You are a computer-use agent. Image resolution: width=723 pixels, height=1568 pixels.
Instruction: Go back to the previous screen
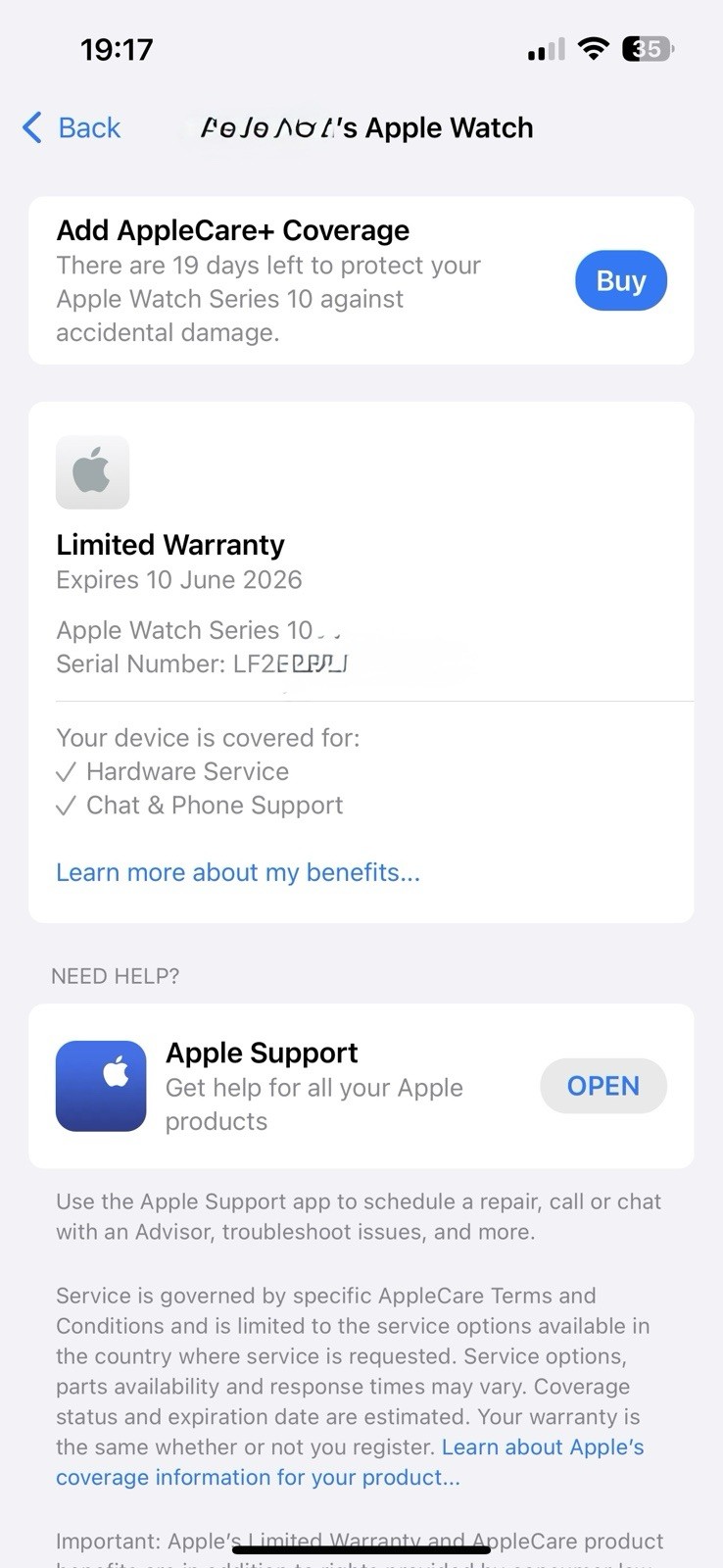click(72, 127)
